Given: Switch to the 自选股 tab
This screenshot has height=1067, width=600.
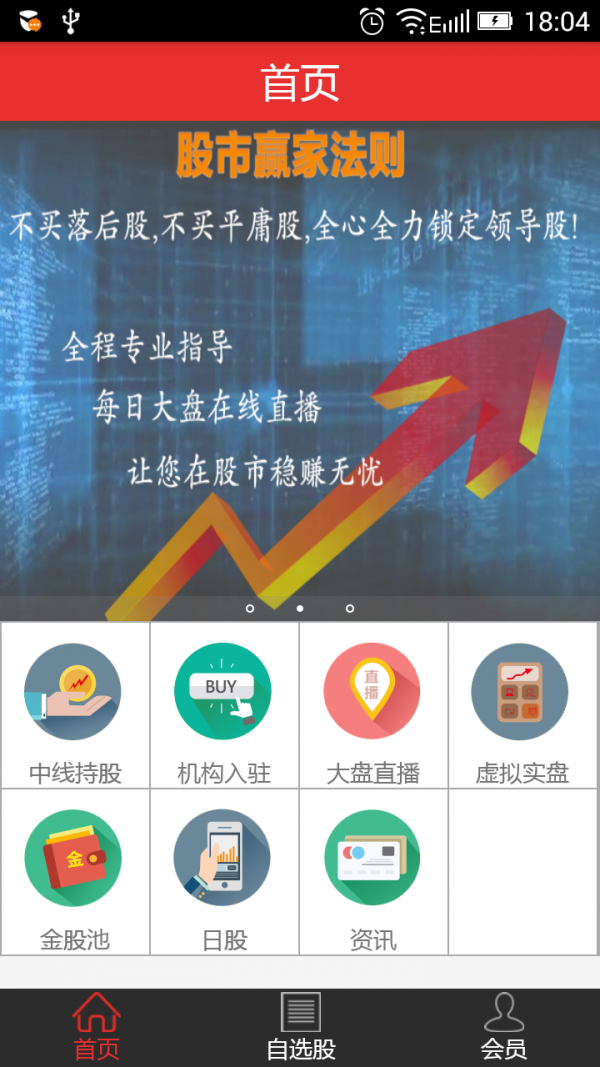Looking at the screenshot, I should [x=300, y=1027].
